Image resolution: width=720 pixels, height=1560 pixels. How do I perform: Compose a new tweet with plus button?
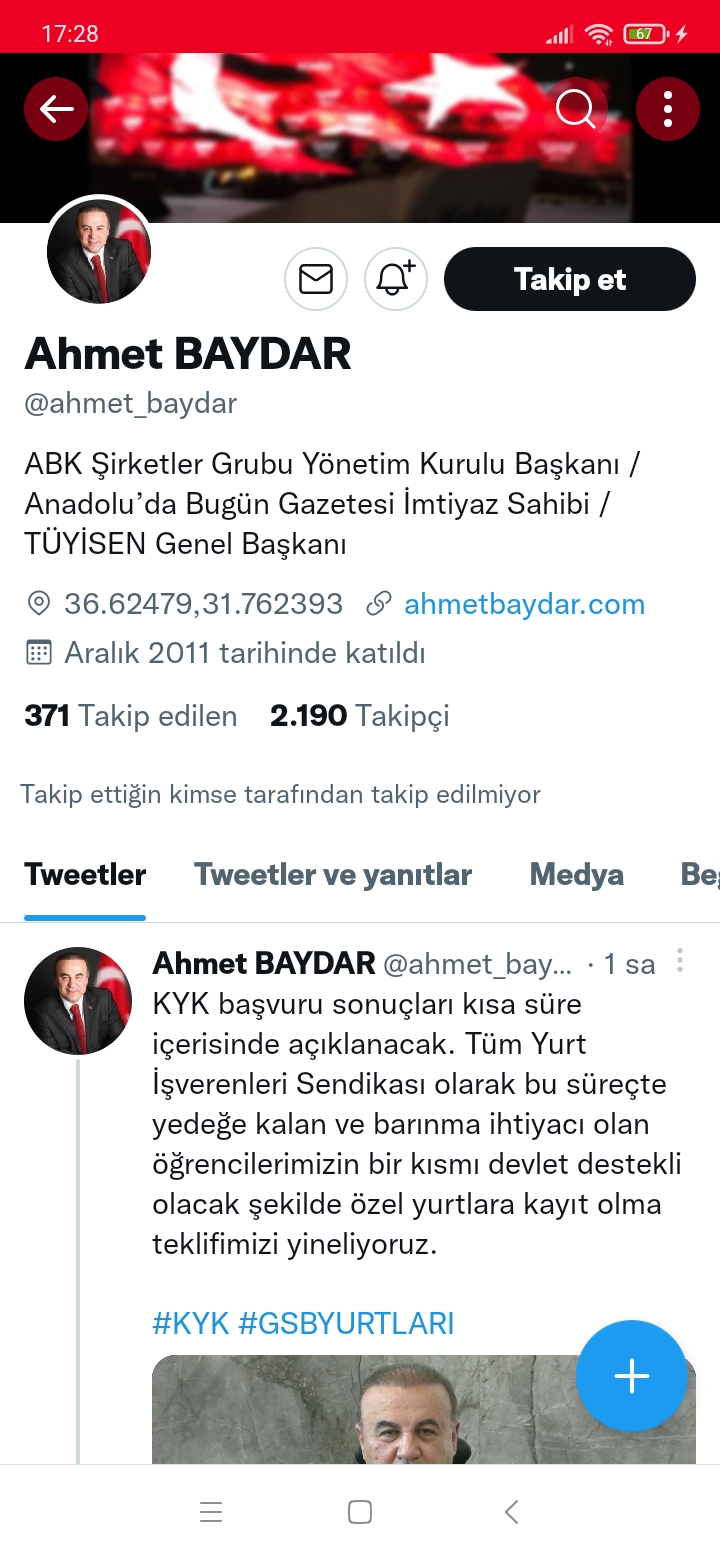(632, 1376)
